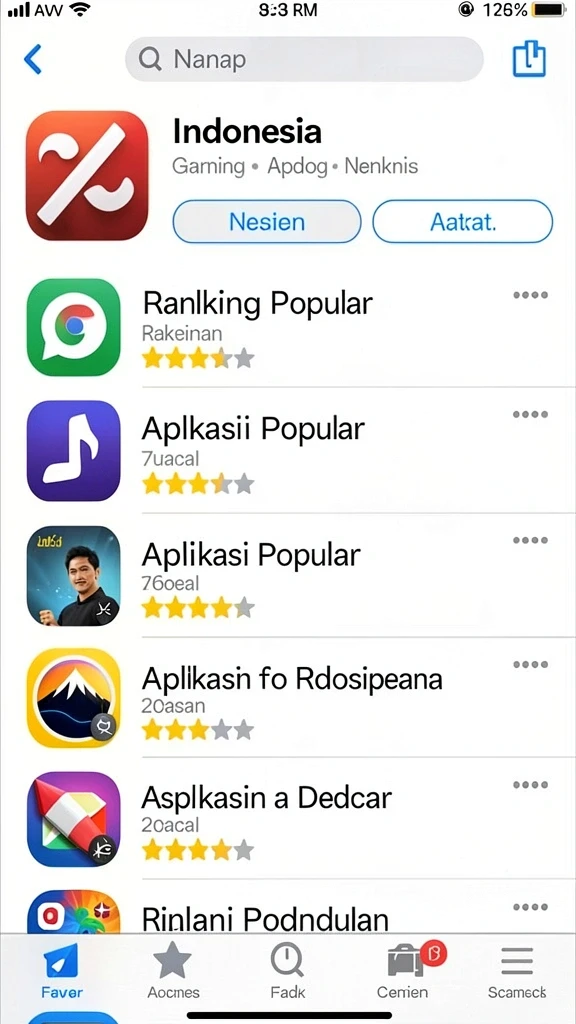Viewport: 576px width, 1024px height.
Task: Open more options for Ranlking Popular
Action: tap(530, 295)
